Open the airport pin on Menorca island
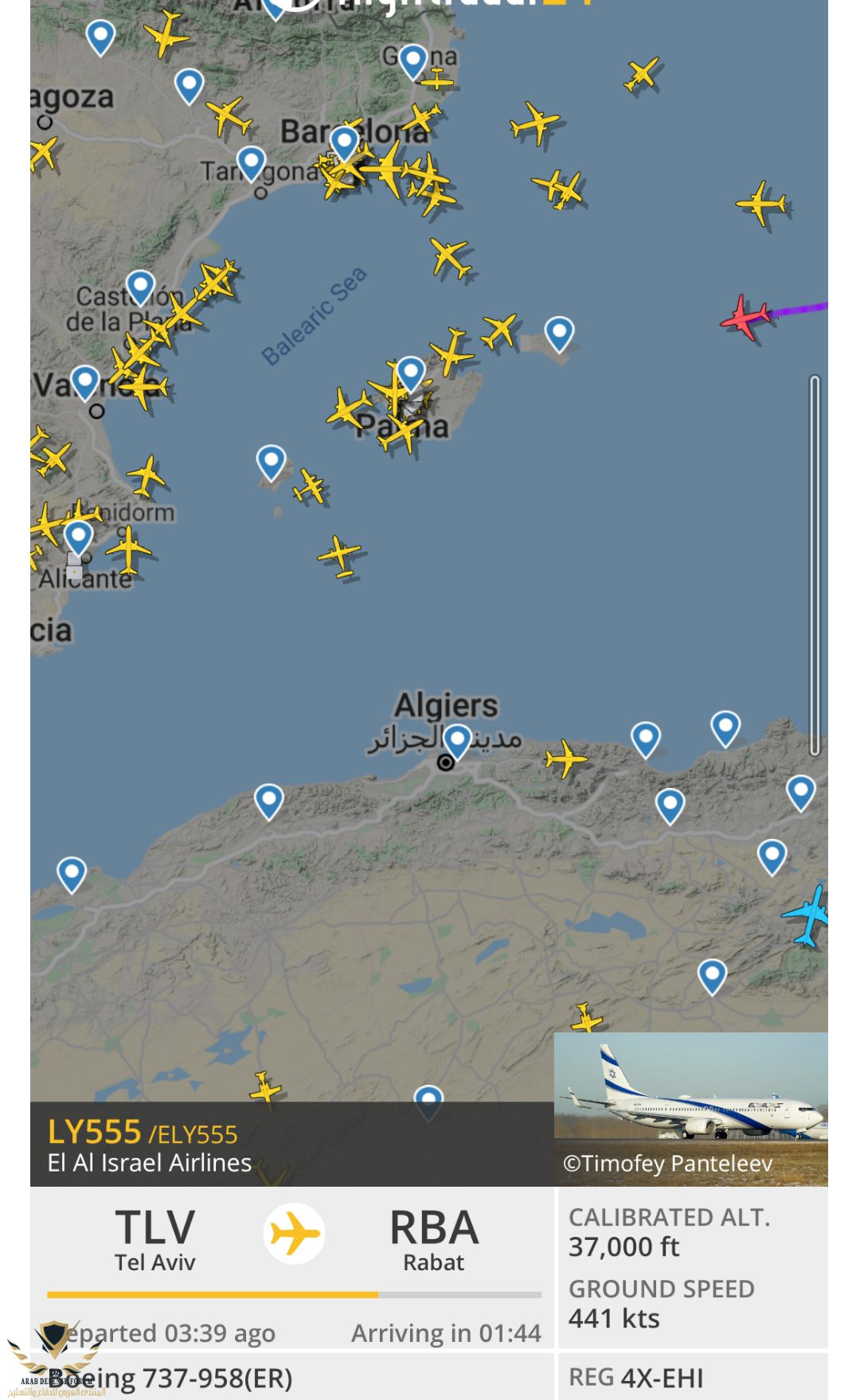The width and height of the screenshot is (860, 1400). tap(559, 332)
